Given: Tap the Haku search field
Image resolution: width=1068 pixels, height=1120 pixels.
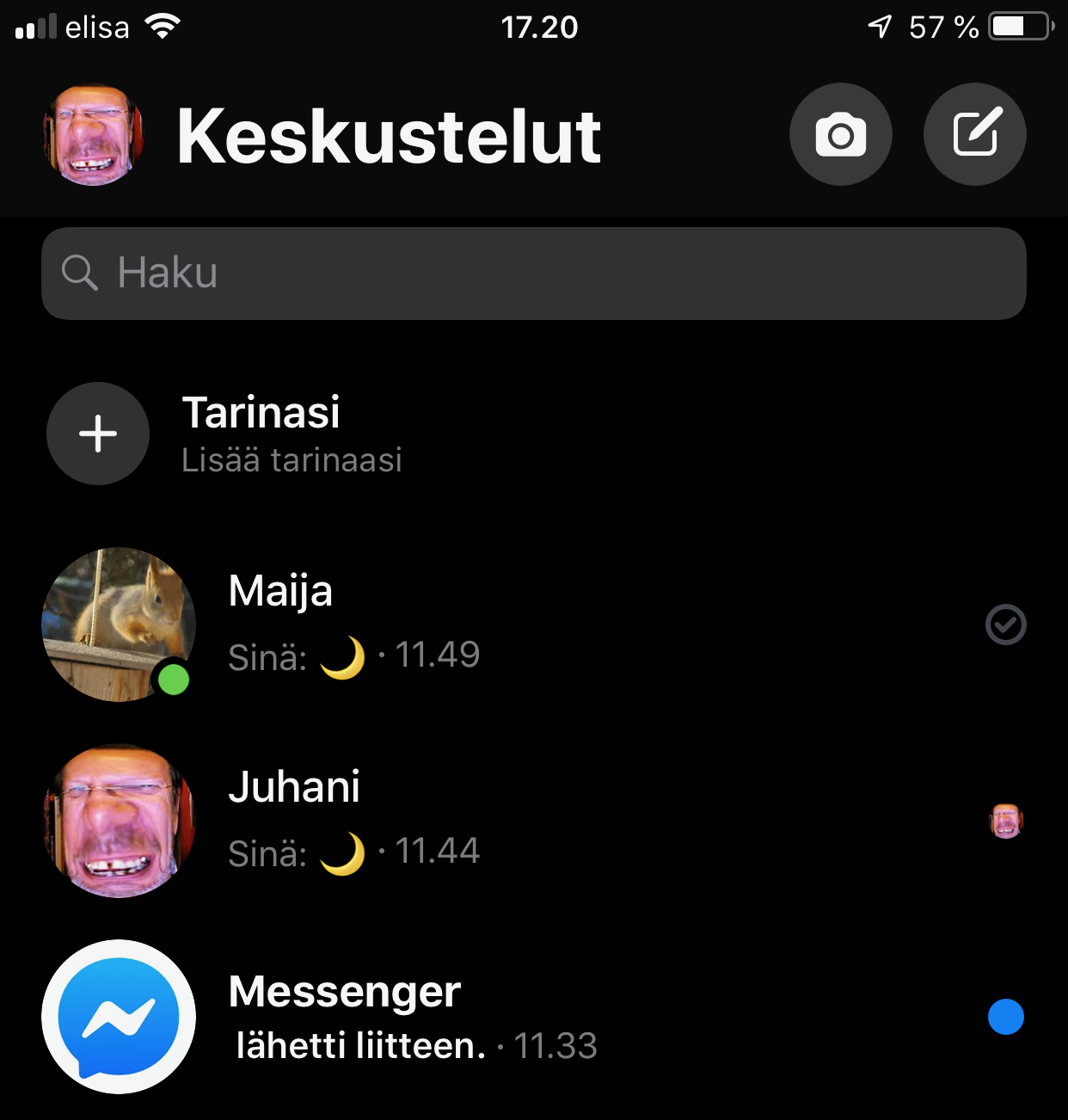Looking at the screenshot, I should pos(533,273).
